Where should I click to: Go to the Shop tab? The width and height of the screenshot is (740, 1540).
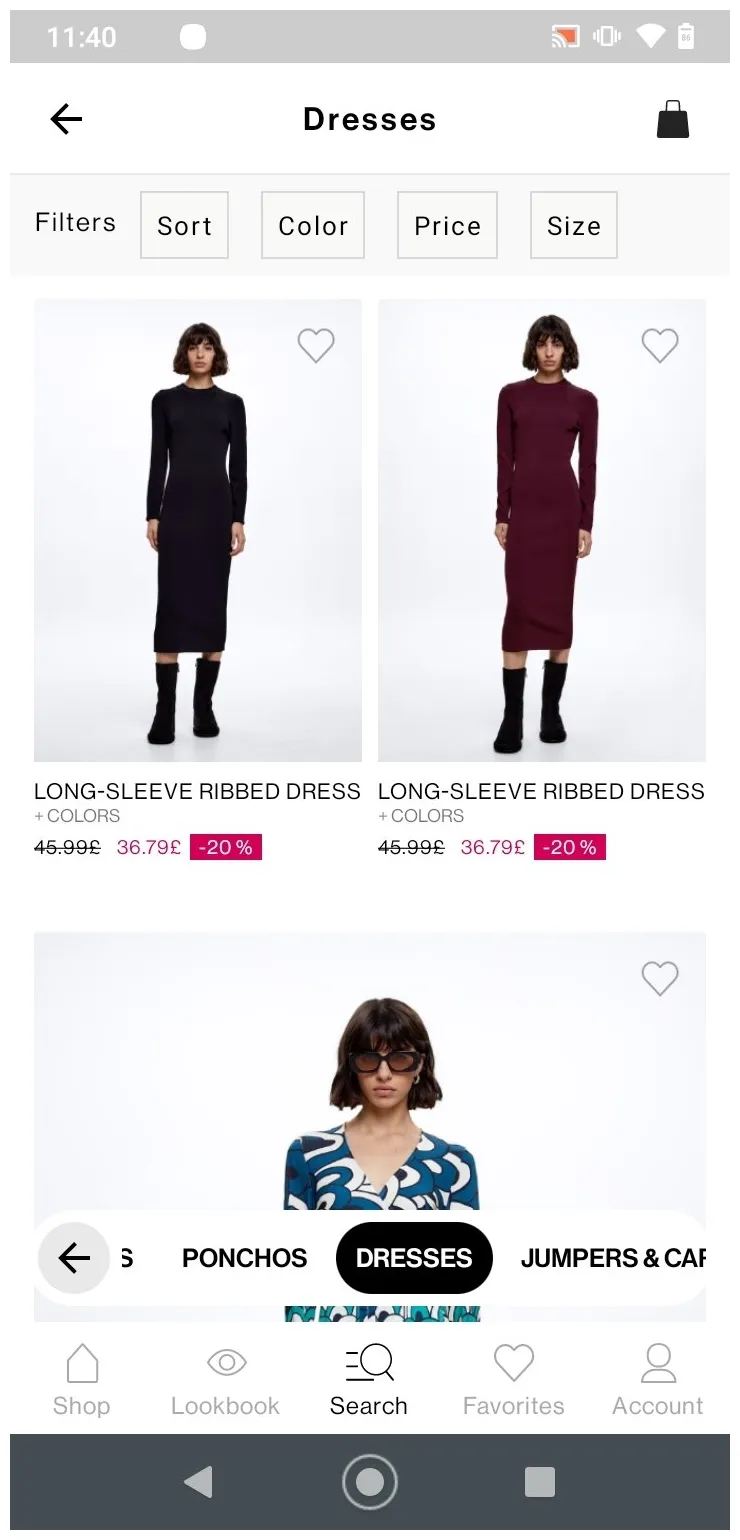(81, 1380)
